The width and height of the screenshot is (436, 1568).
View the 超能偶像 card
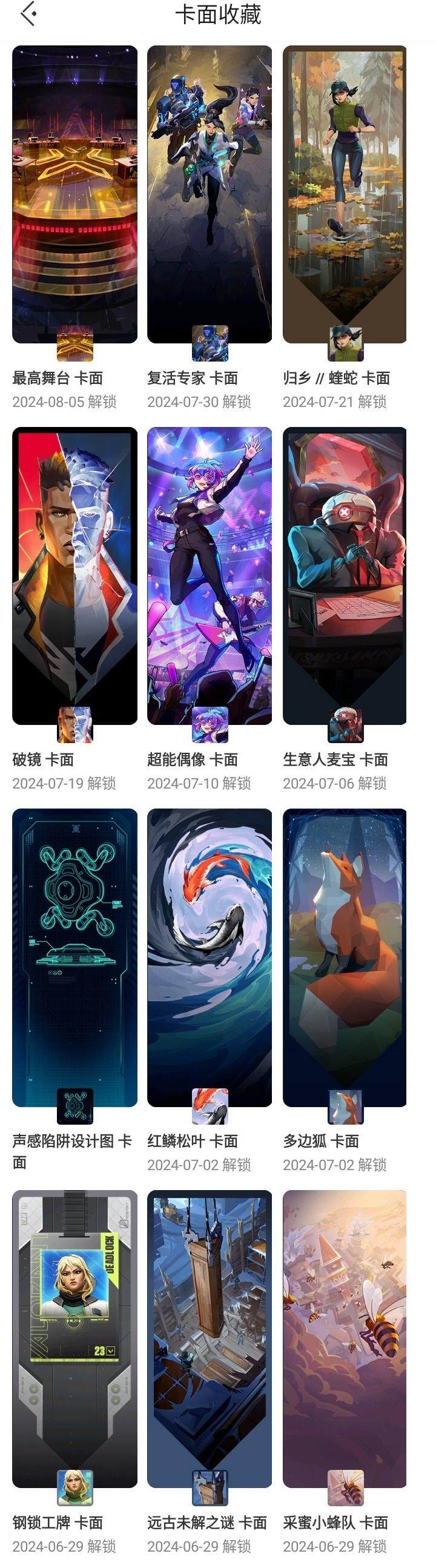[210, 575]
